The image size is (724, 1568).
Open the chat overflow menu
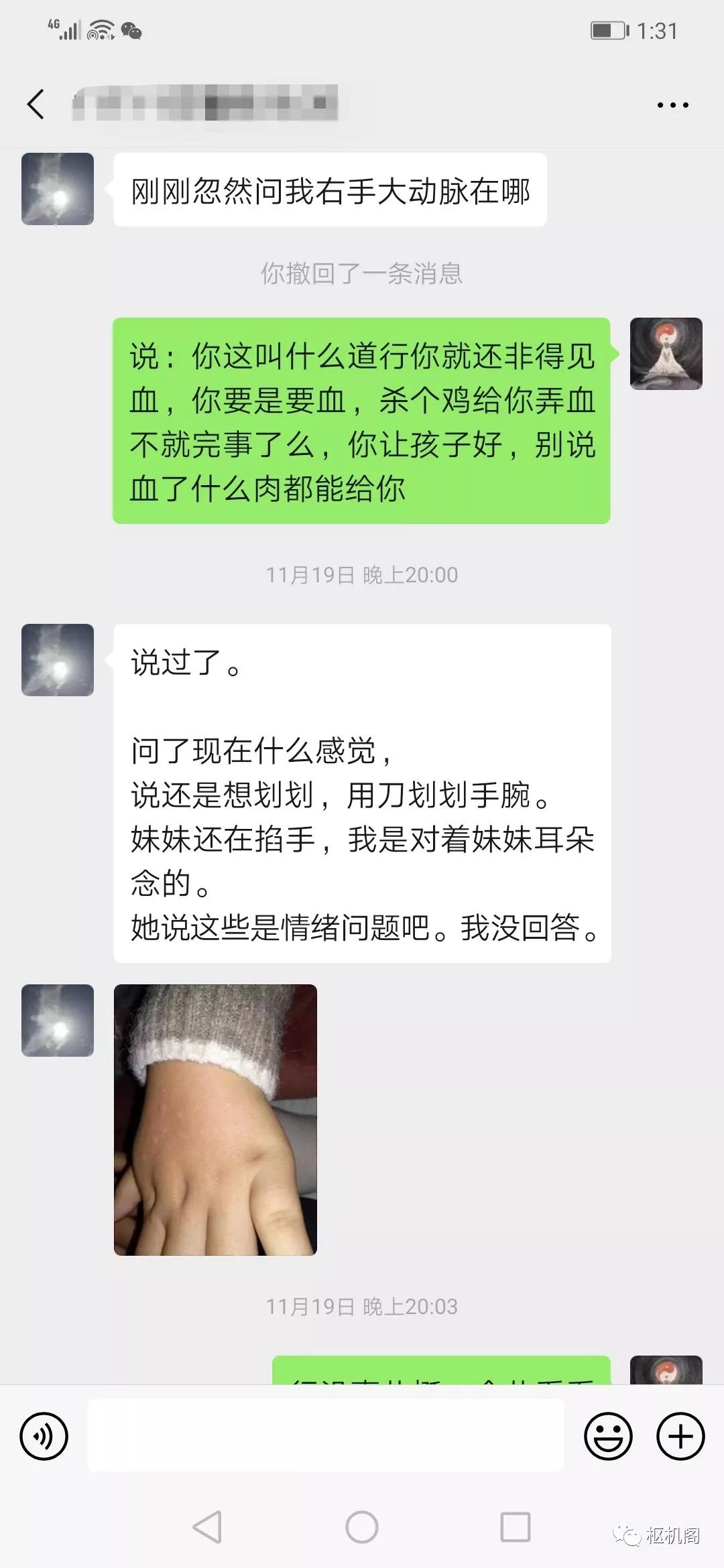[x=672, y=105]
